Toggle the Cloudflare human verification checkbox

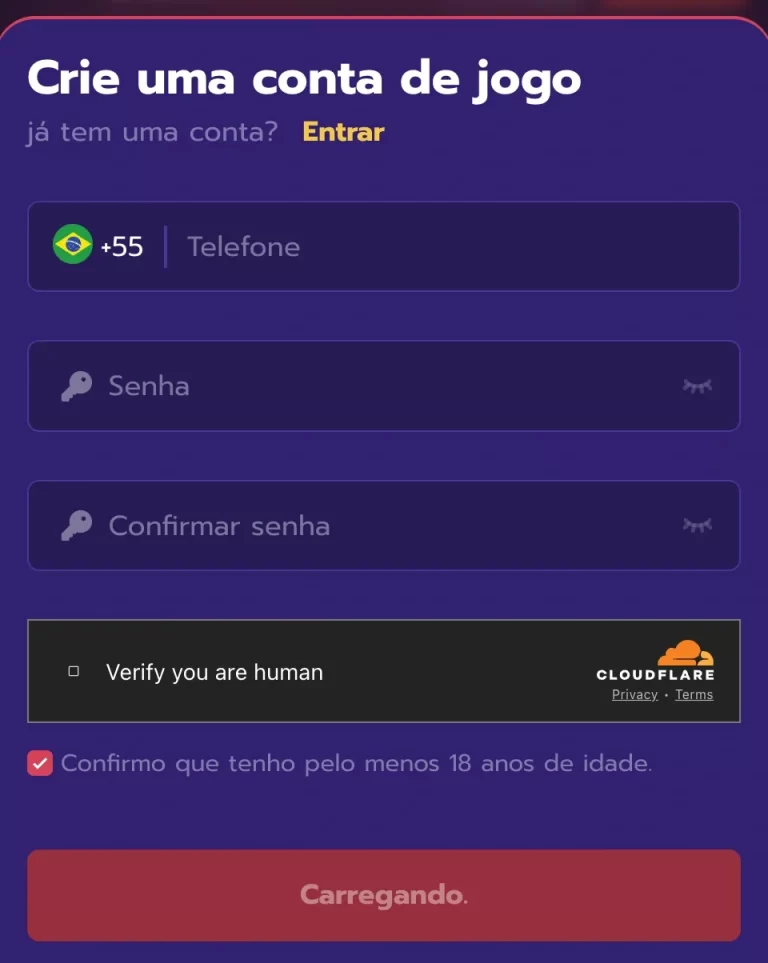pos(73,671)
